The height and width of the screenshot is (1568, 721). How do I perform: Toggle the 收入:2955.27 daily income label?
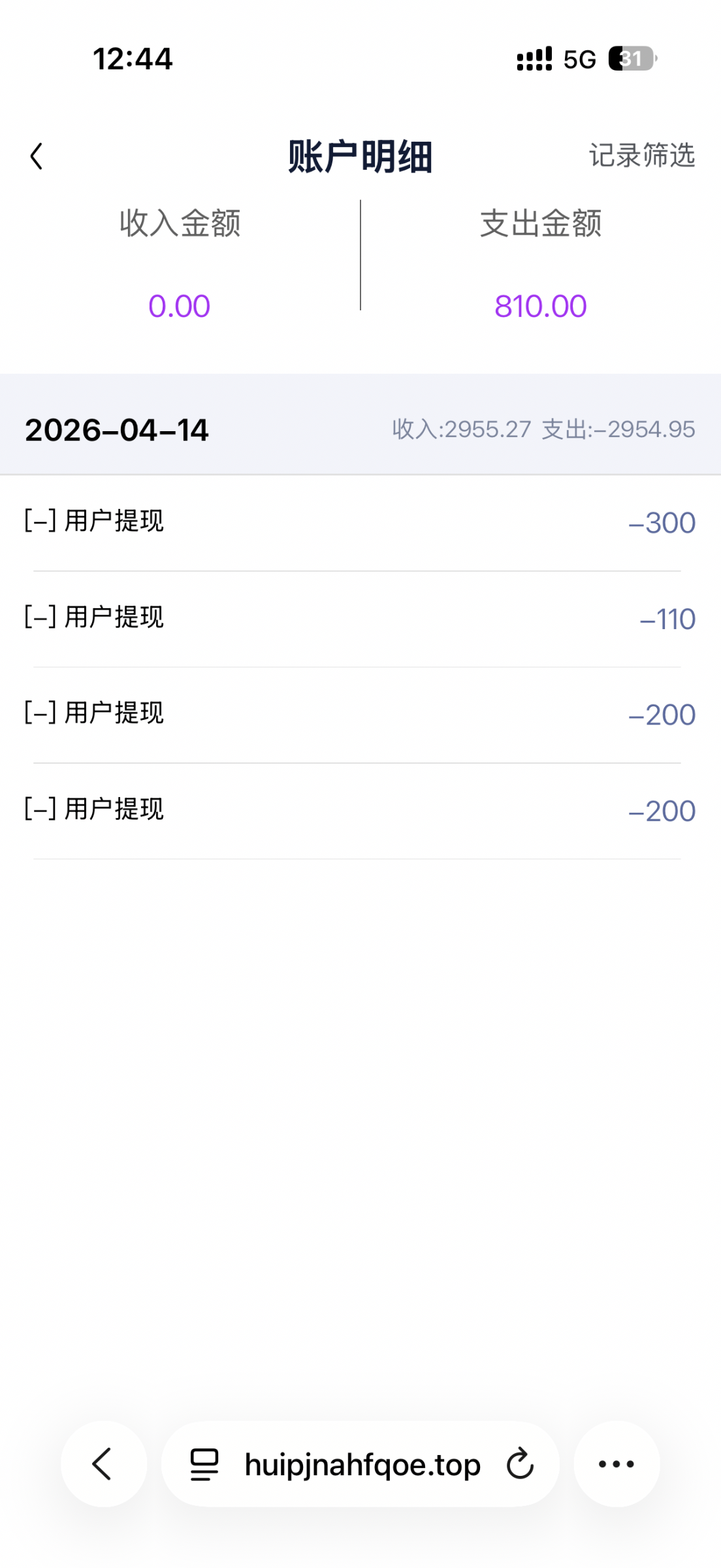coord(462,431)
